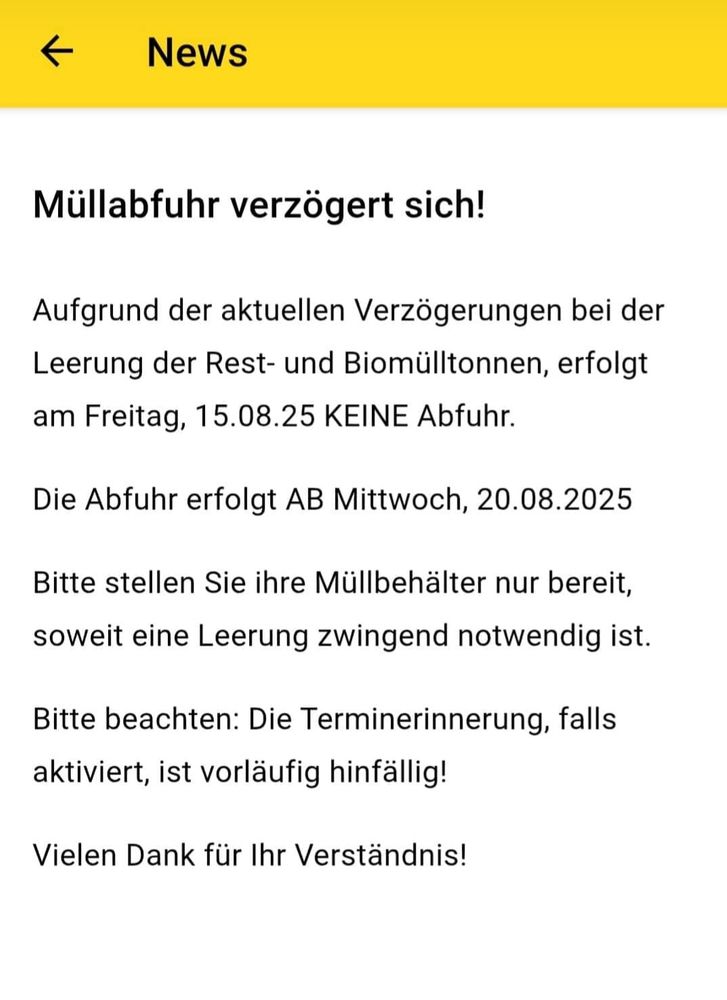Screen dimensions: 727x1000
Task: Select the News title text
Action: 196,52
